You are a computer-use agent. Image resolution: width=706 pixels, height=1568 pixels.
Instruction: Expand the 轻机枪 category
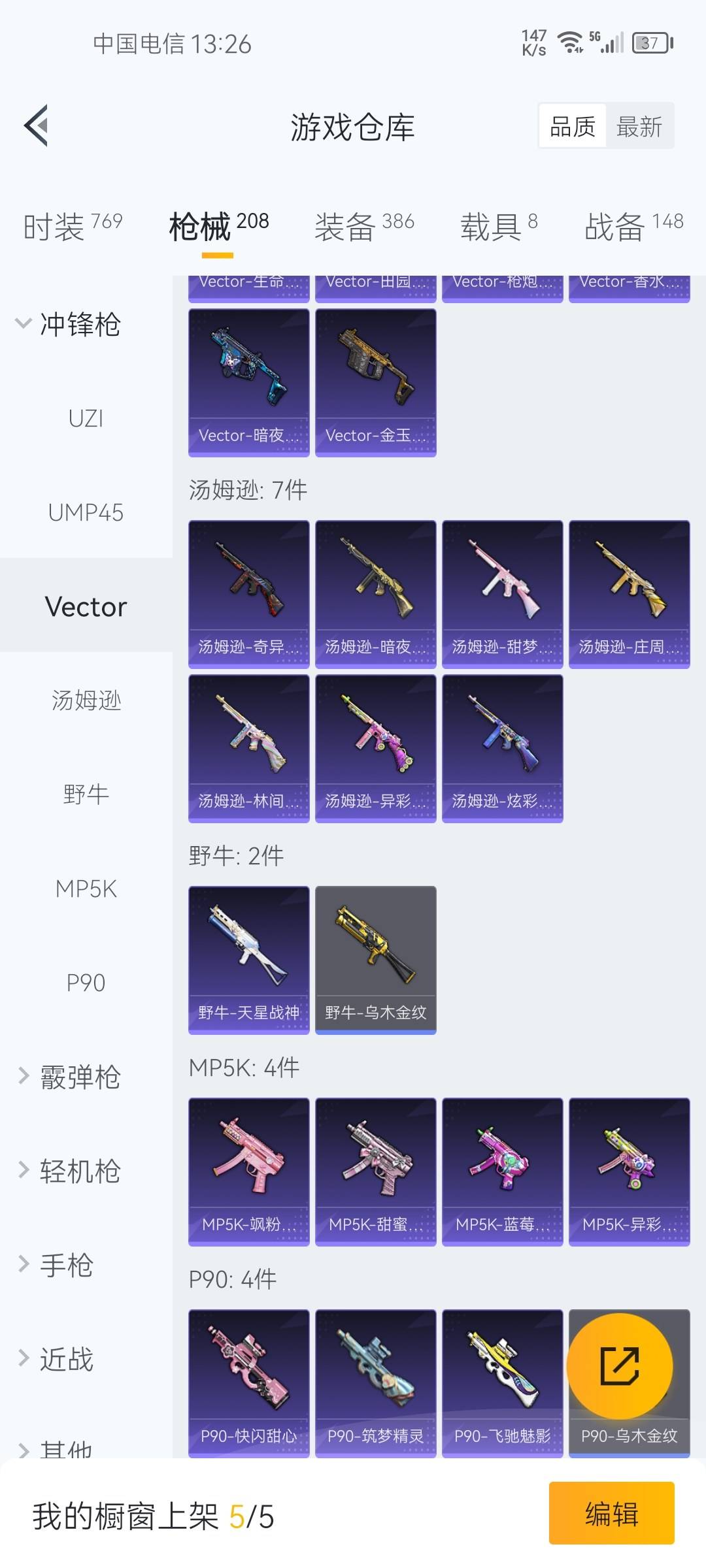(69, 1171)
